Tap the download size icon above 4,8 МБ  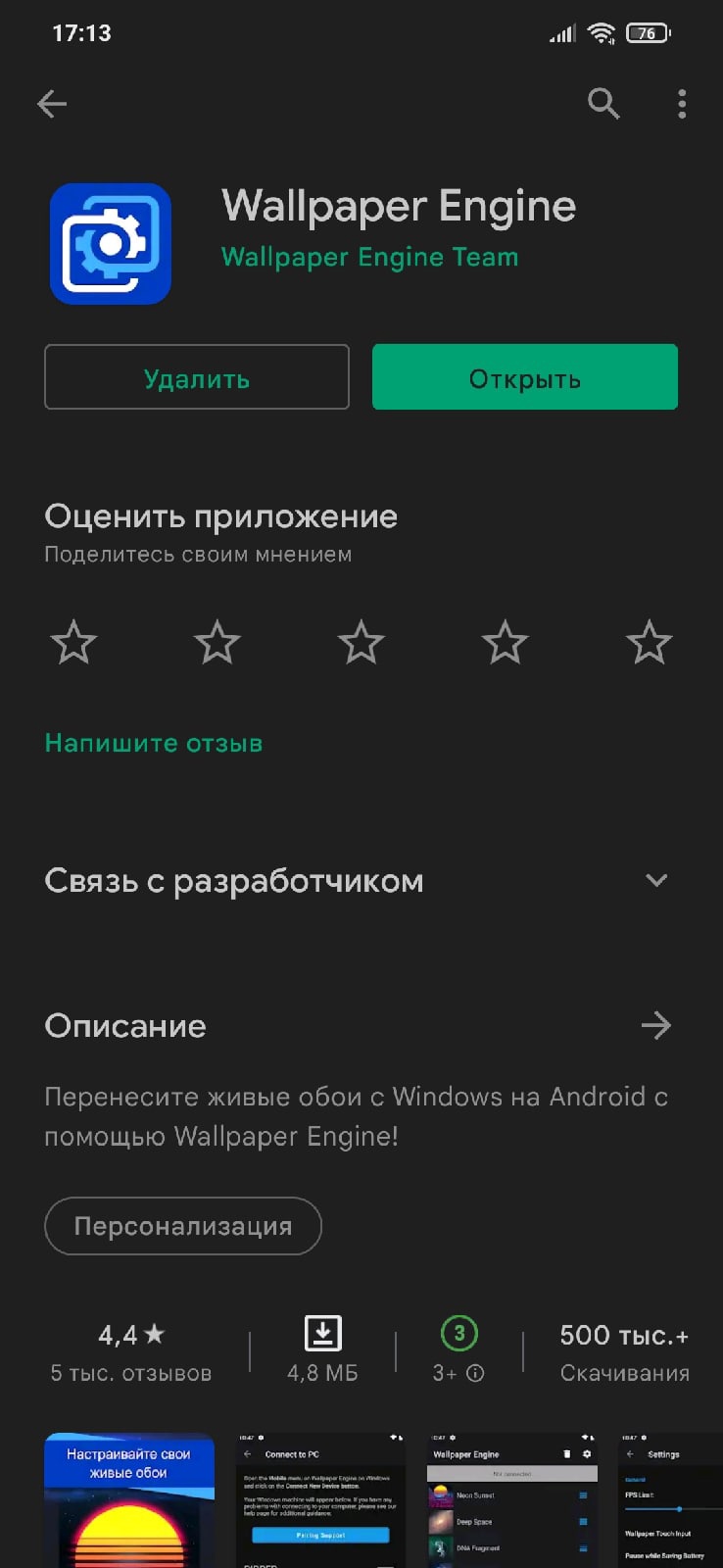pos(323,1333)
